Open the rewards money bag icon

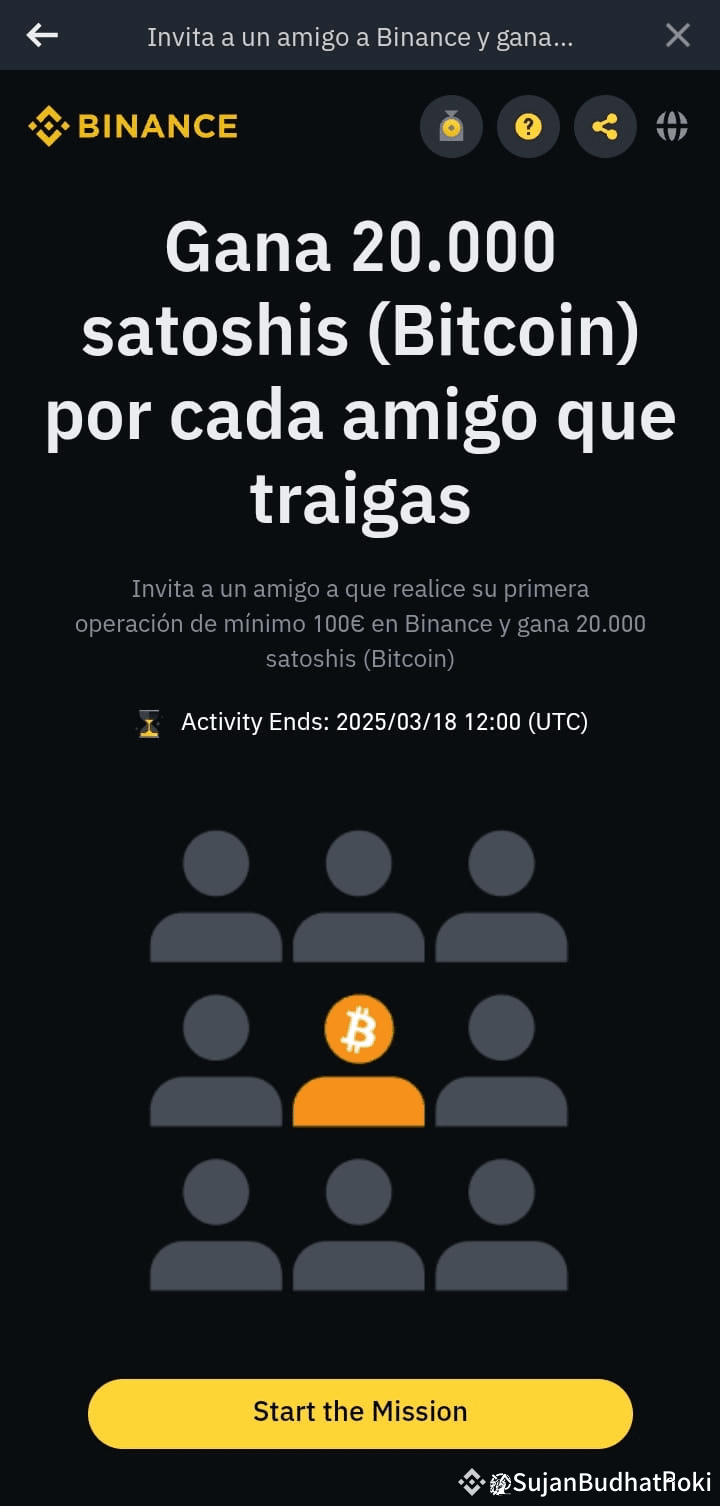click(451, 126)
